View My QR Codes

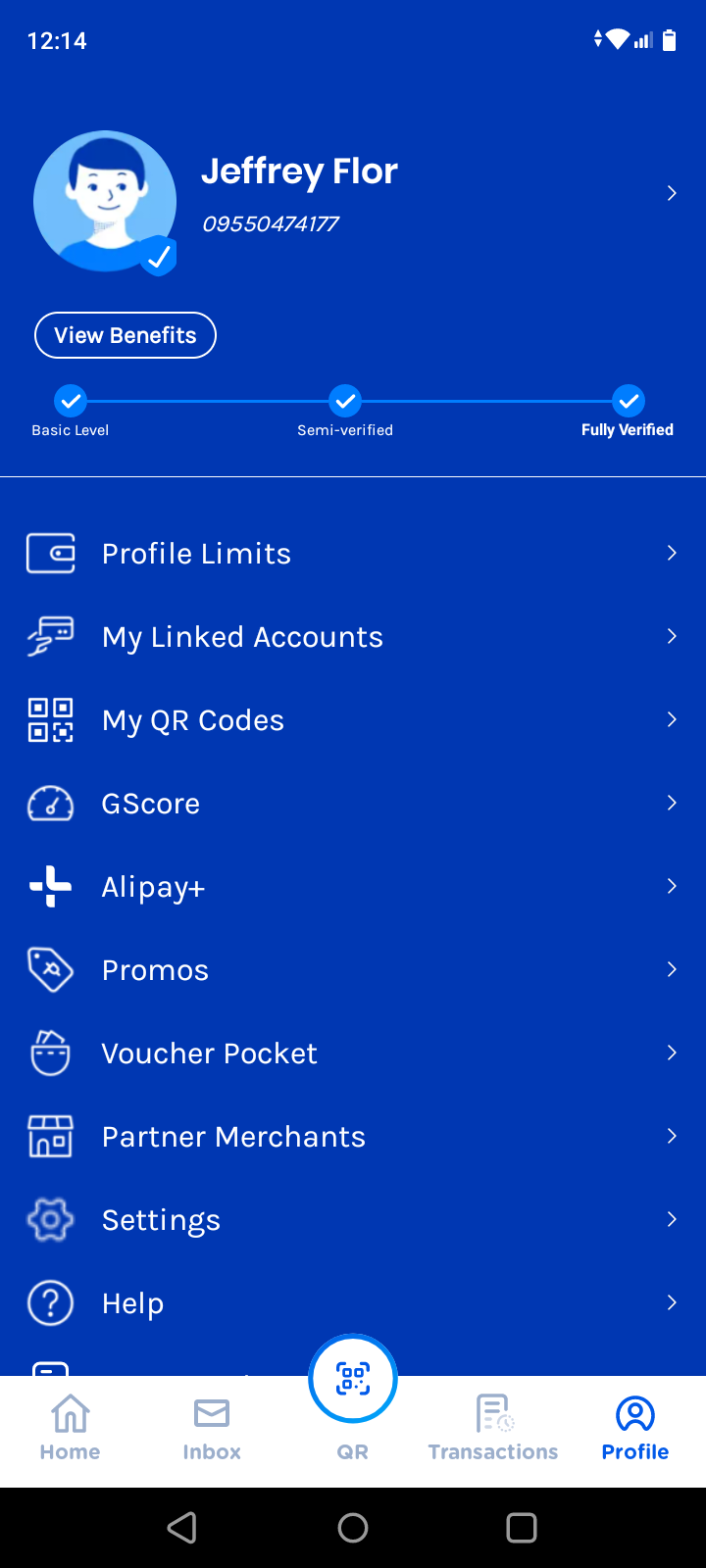[x=353, y=720]
